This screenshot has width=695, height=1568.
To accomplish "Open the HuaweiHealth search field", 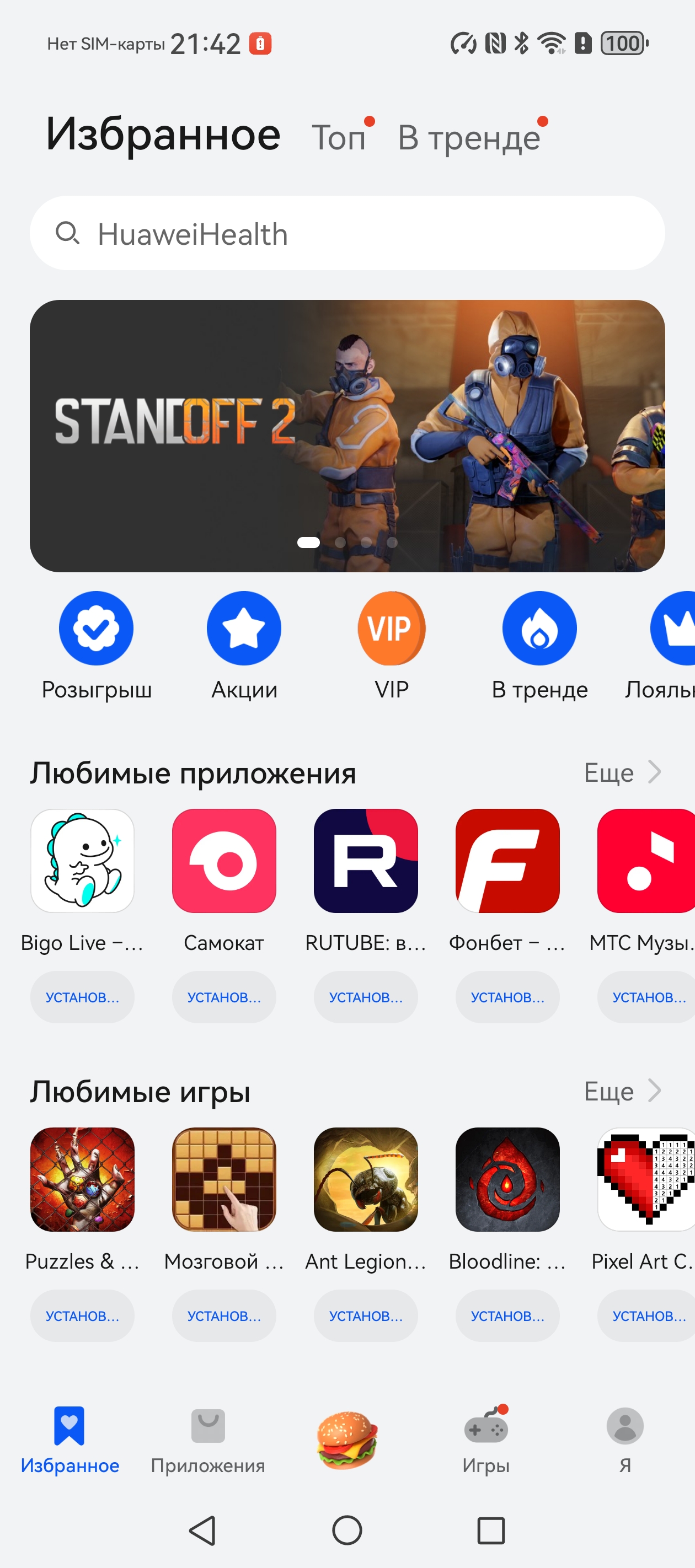I will [x=347, y=233].
